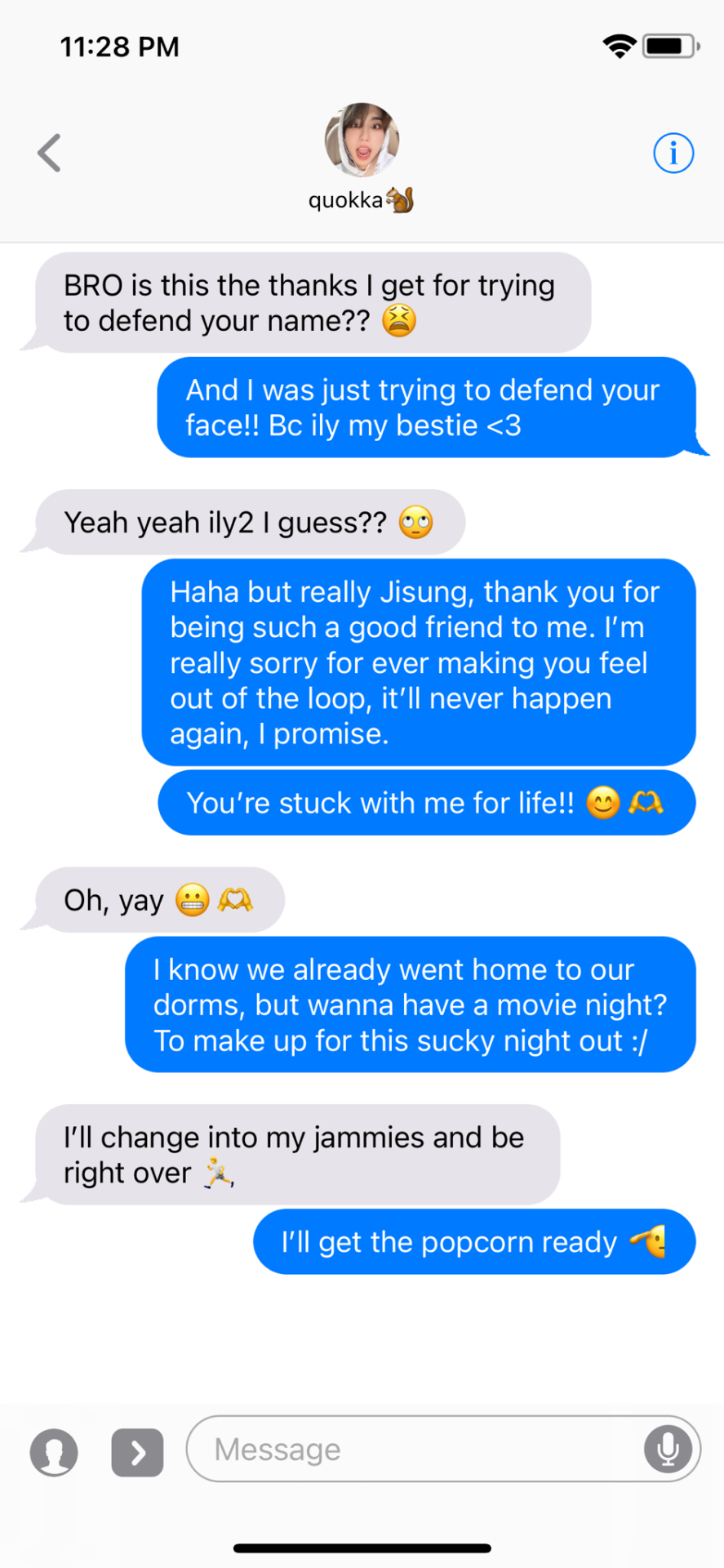
Task: Open the quokka contact avatar
Action: click(x=362, y=140)
